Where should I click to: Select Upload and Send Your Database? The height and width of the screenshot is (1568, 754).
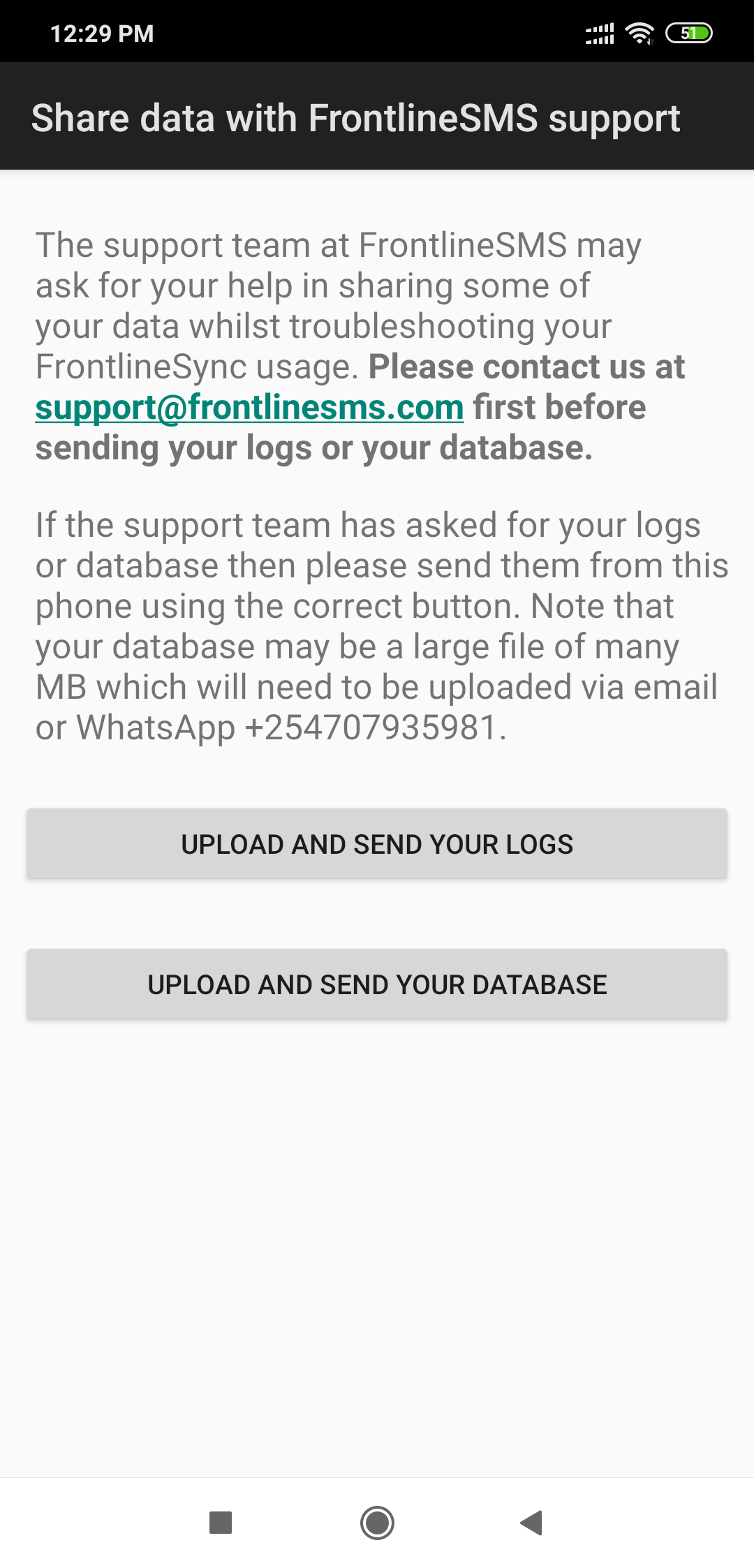(x=377, y=984)
